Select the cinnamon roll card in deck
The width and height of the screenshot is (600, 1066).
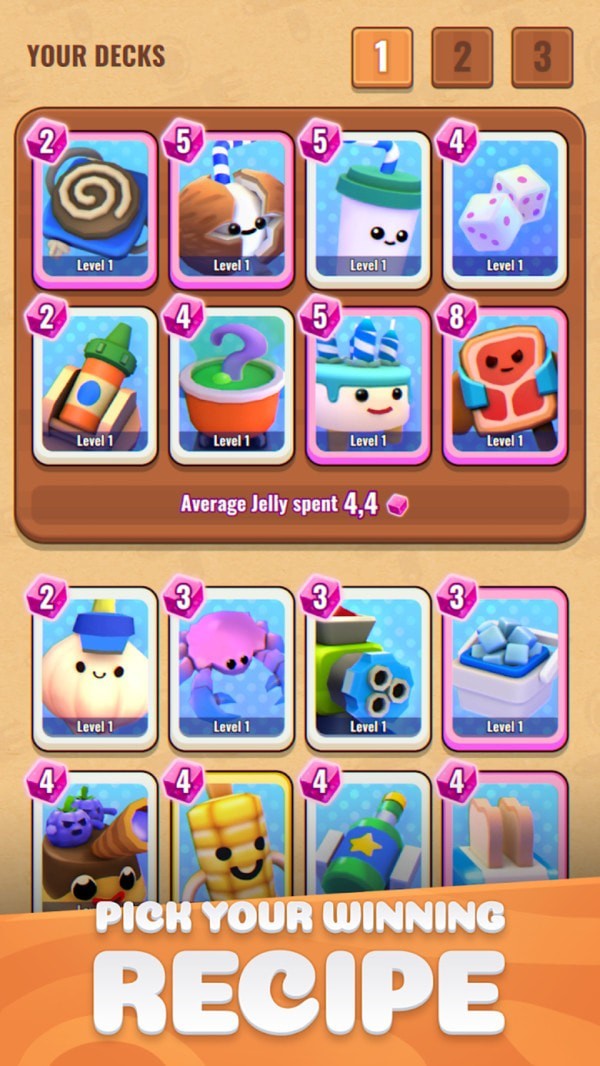pos(95,210)
